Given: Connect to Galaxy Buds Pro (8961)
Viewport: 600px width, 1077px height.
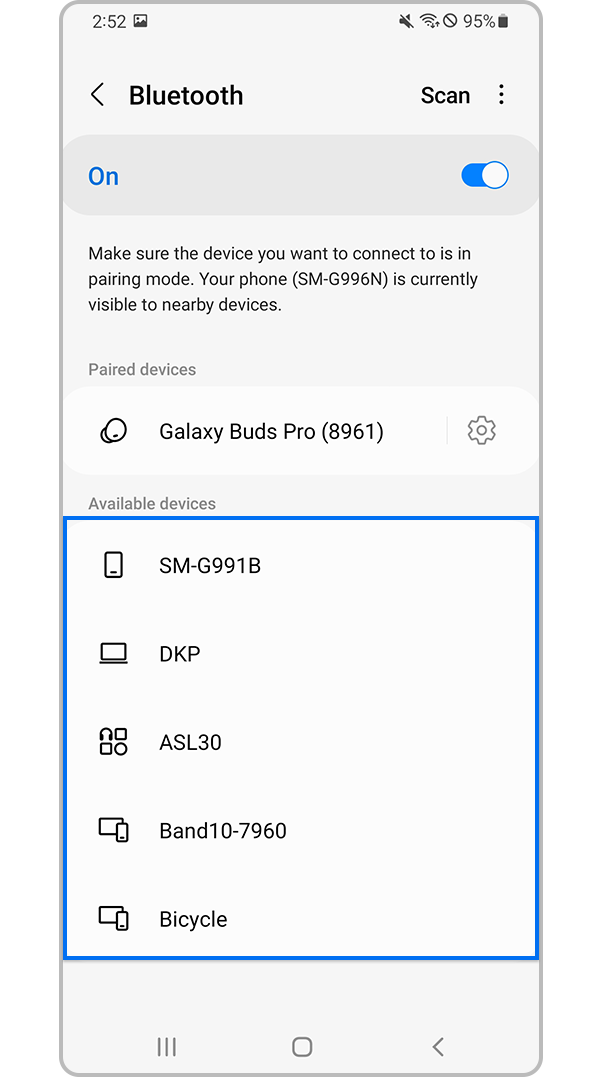Looking at the screenshot, I should [270, 431].
